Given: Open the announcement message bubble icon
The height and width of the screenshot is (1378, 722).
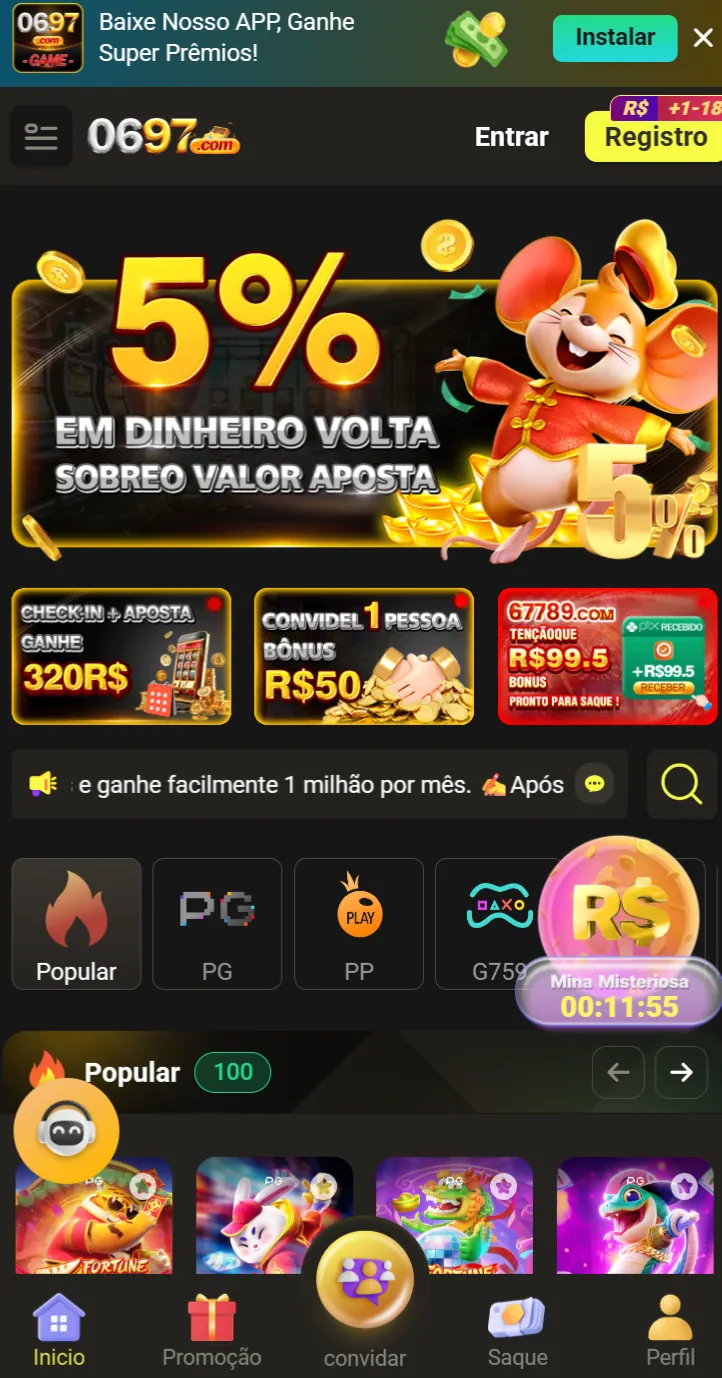Looking at the screenshot, I should pyautogui.click(x=595, y=784).
